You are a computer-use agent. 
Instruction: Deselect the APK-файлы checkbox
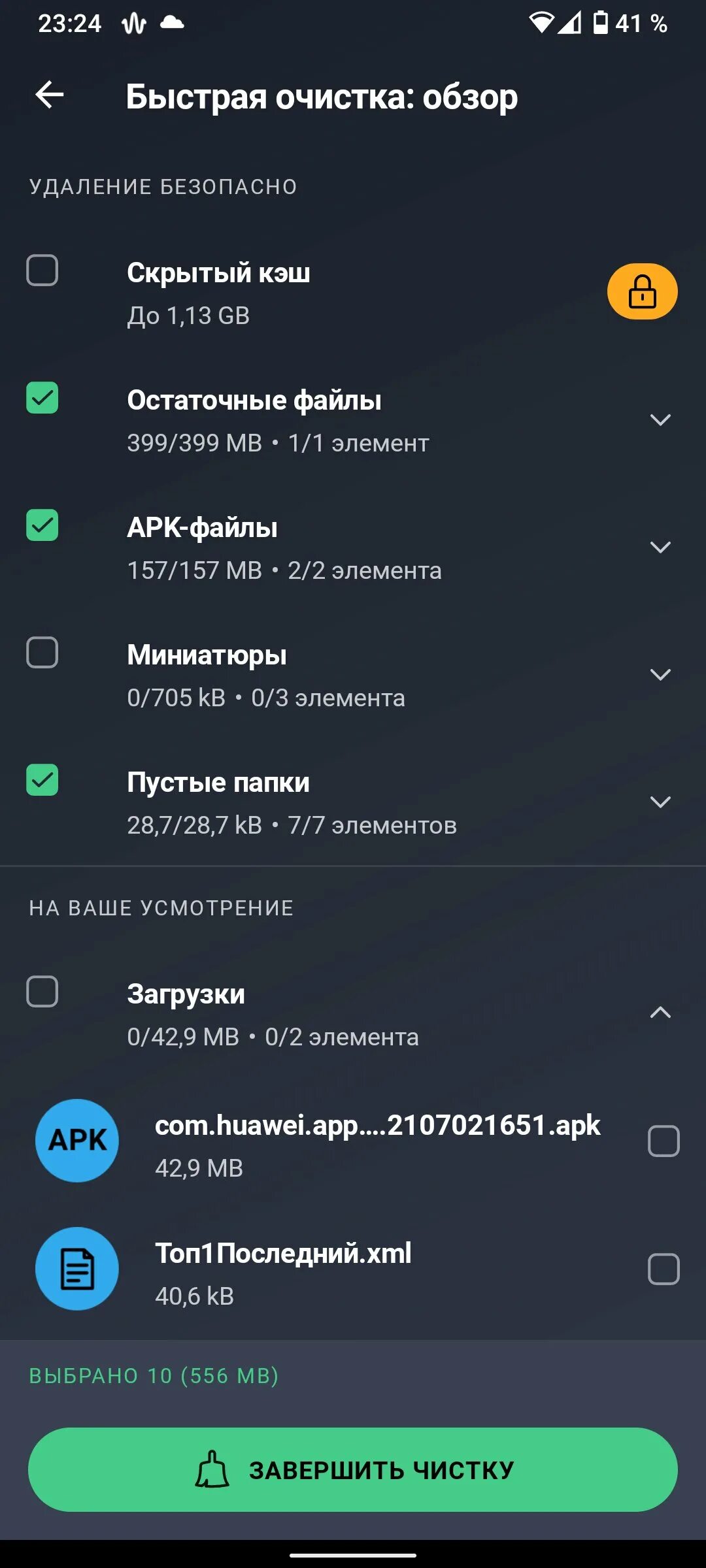tap(42, 525)
